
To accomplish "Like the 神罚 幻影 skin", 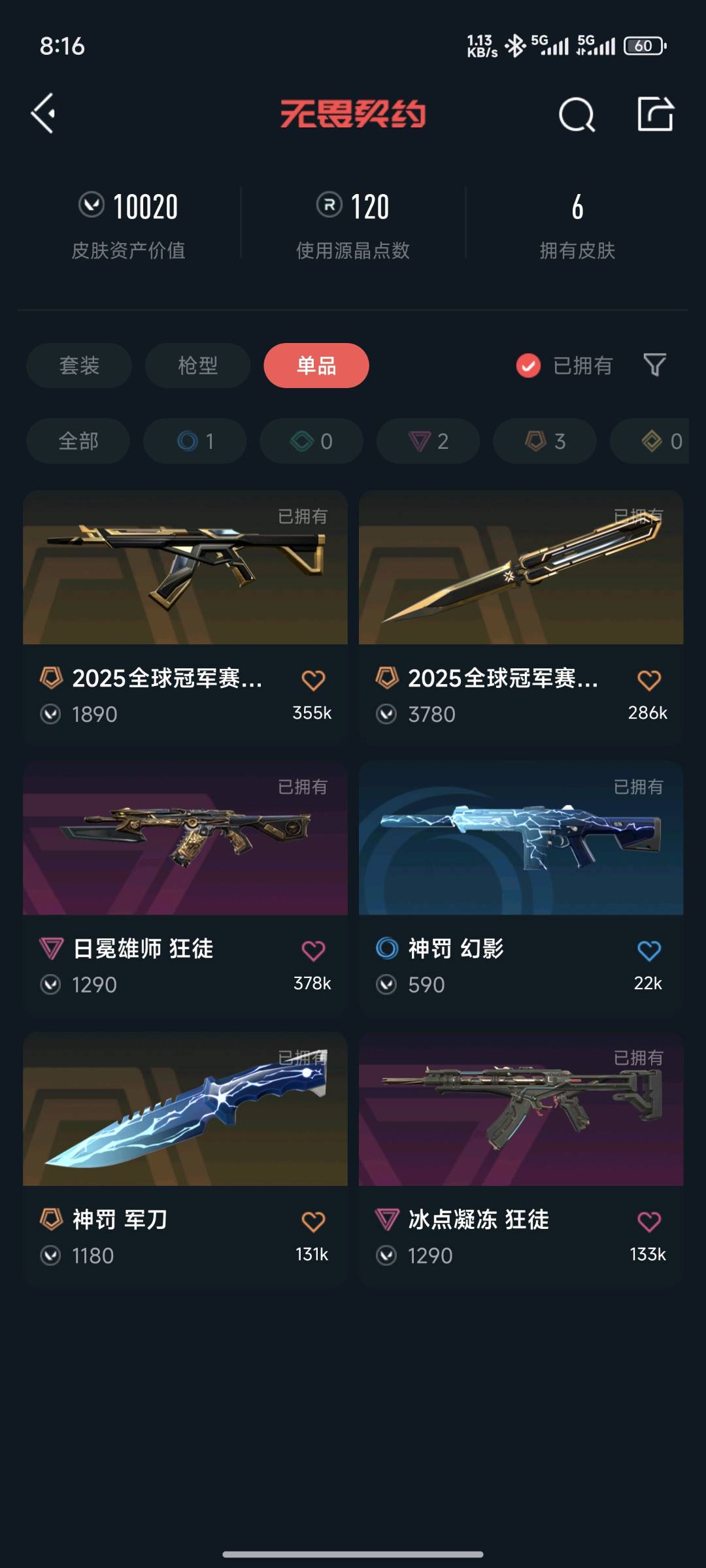I will [x=648, y=951].
